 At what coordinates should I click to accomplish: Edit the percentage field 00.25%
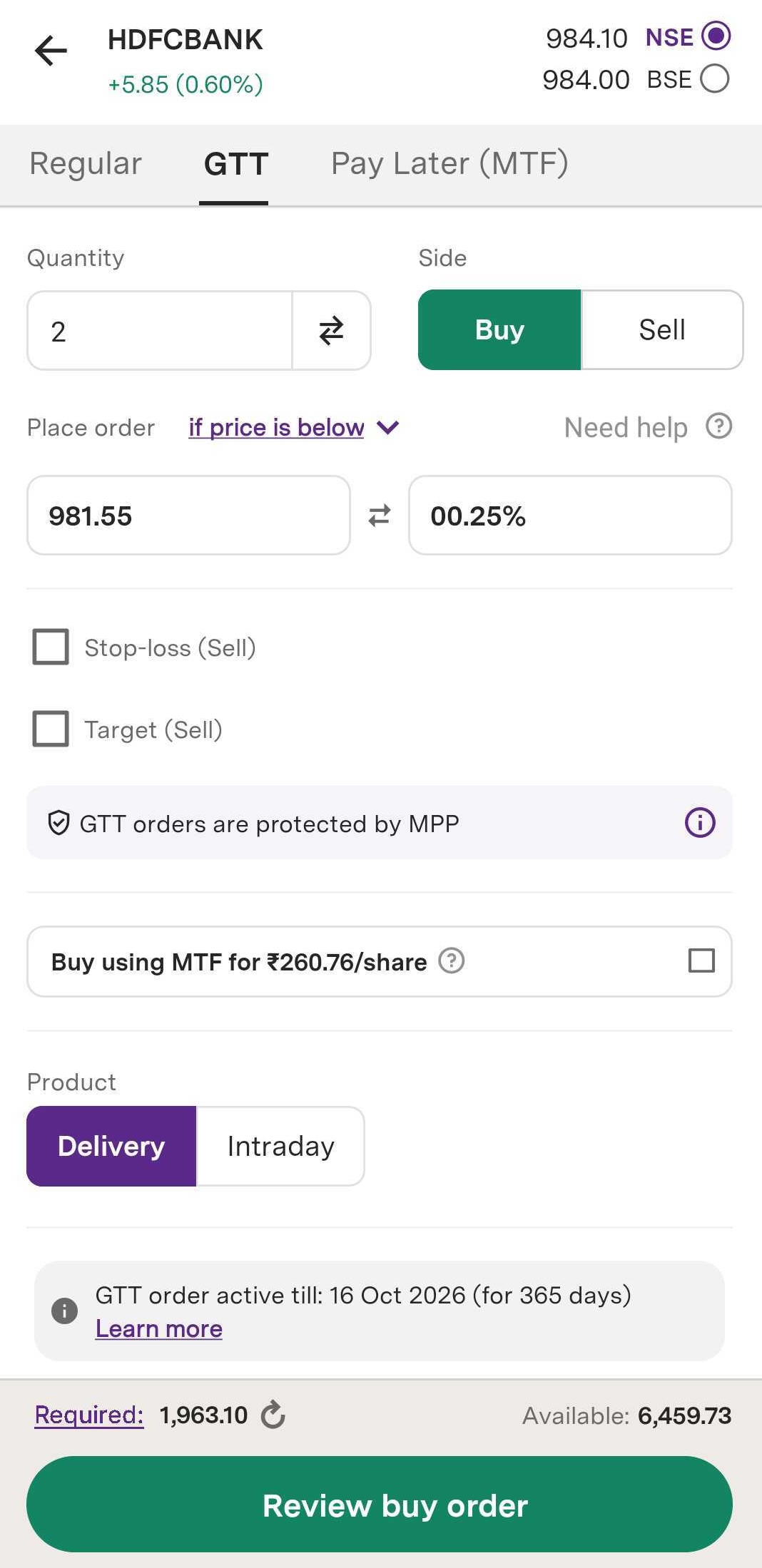pos(569,516)
